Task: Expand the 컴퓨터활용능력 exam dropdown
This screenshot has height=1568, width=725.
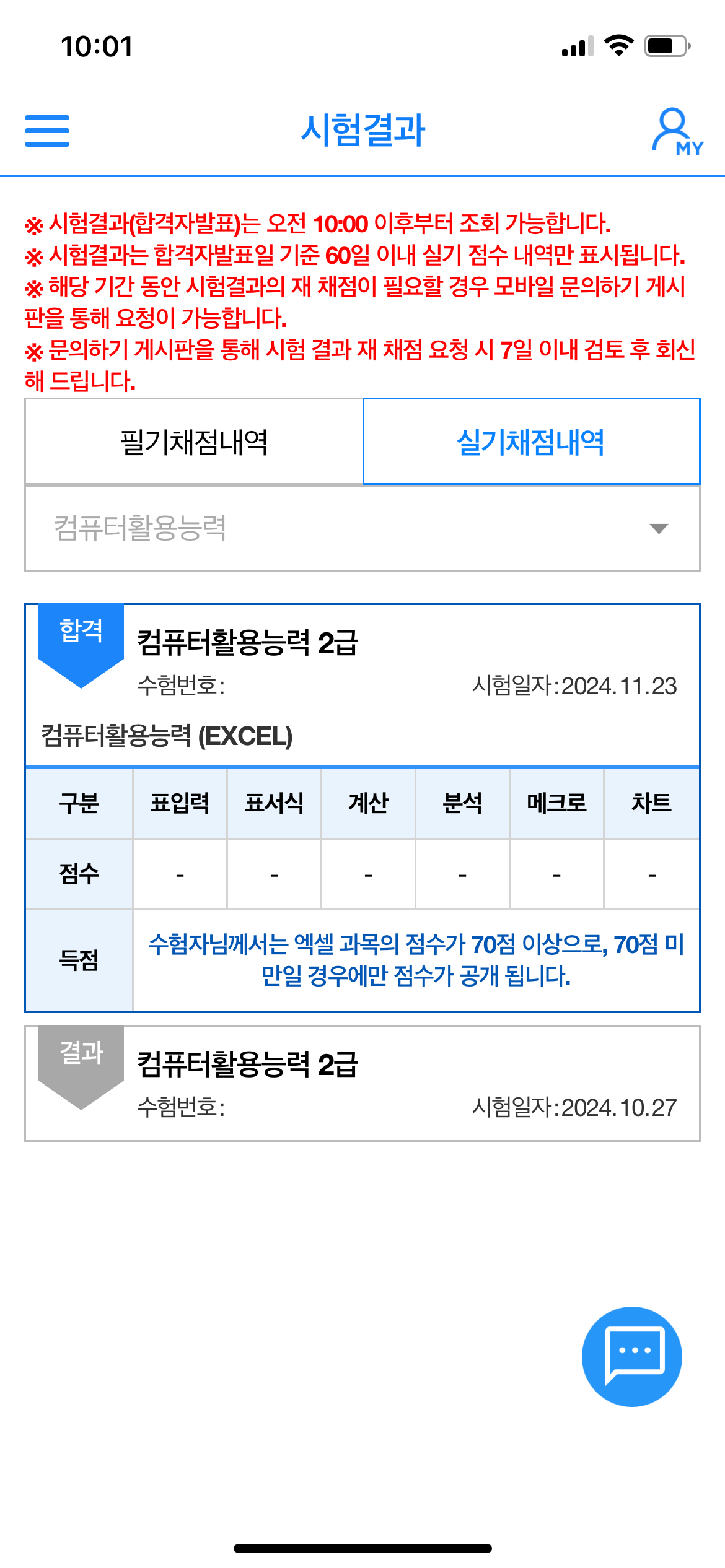Action: 362,528
